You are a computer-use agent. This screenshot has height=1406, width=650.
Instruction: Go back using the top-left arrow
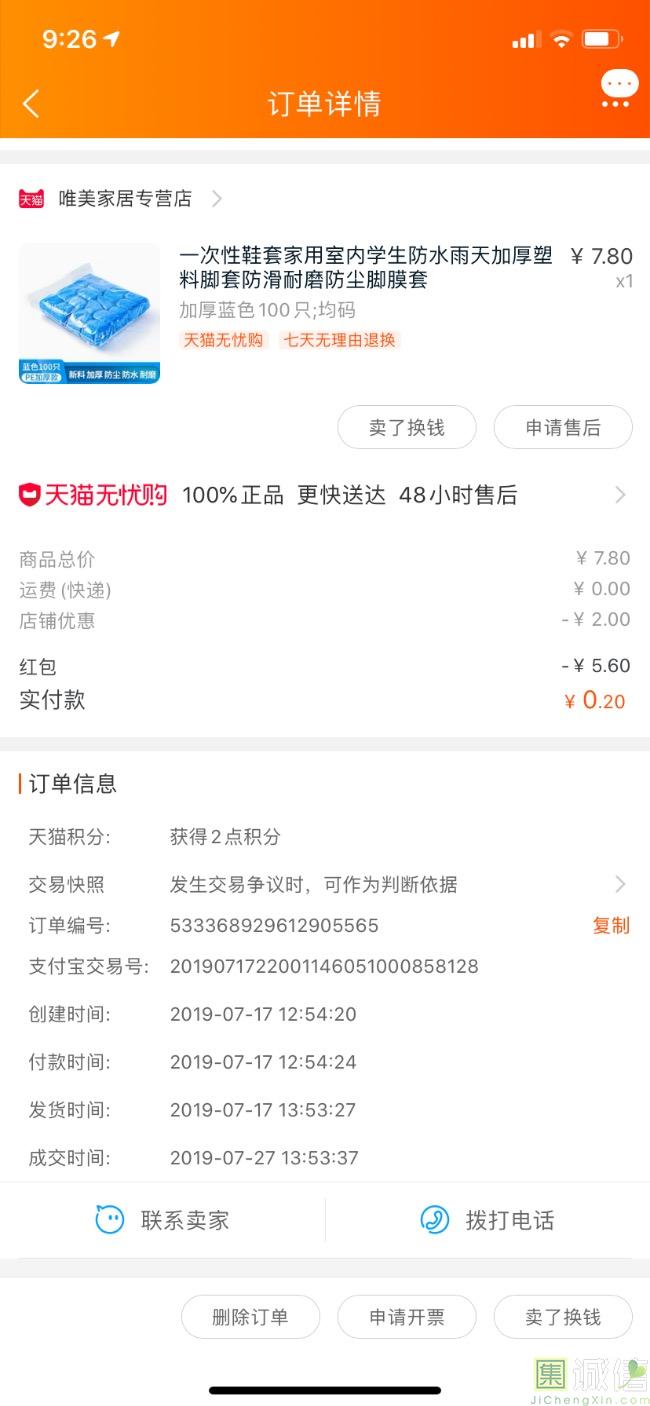pos(31,103)
